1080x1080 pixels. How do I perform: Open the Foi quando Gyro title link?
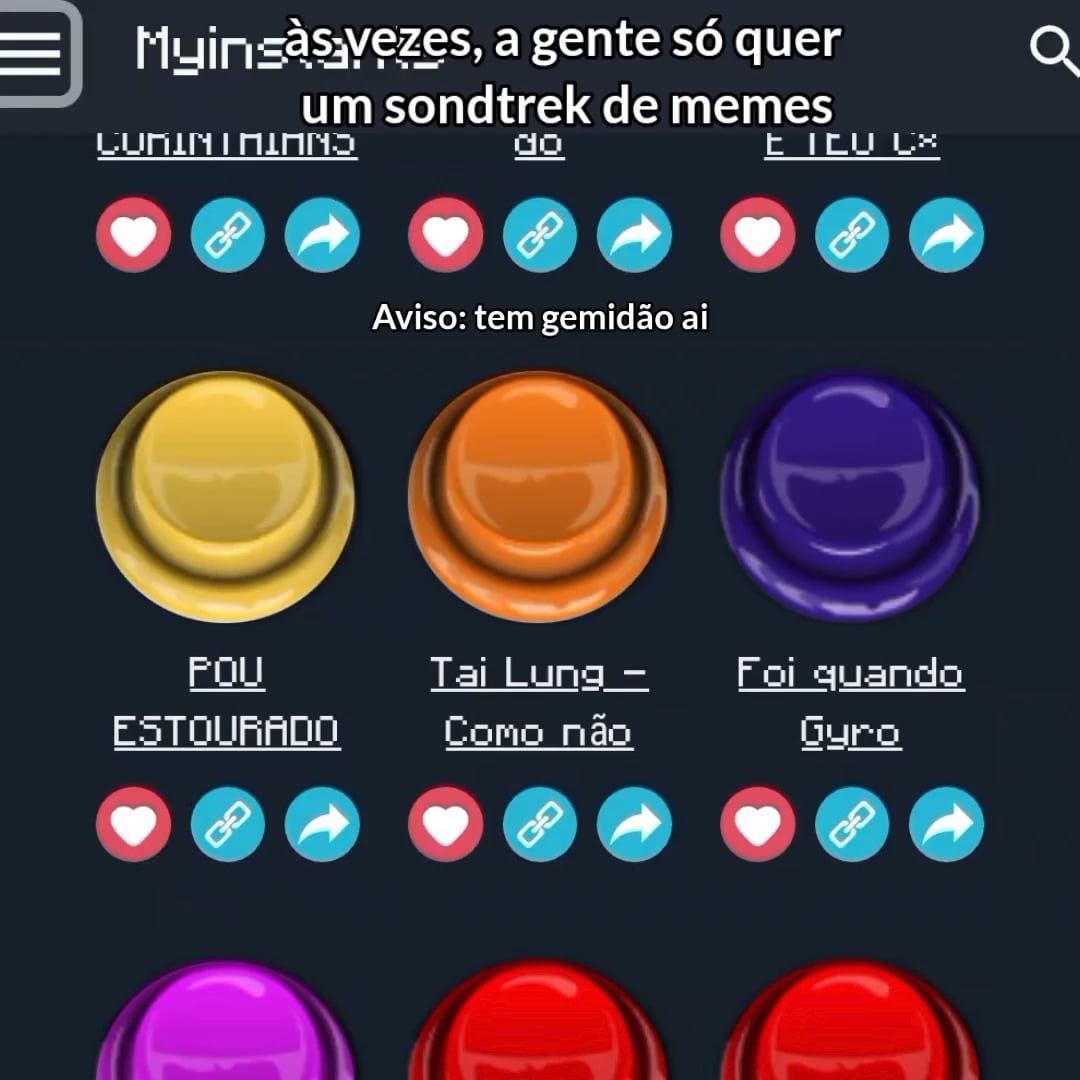tap(850, 702)
